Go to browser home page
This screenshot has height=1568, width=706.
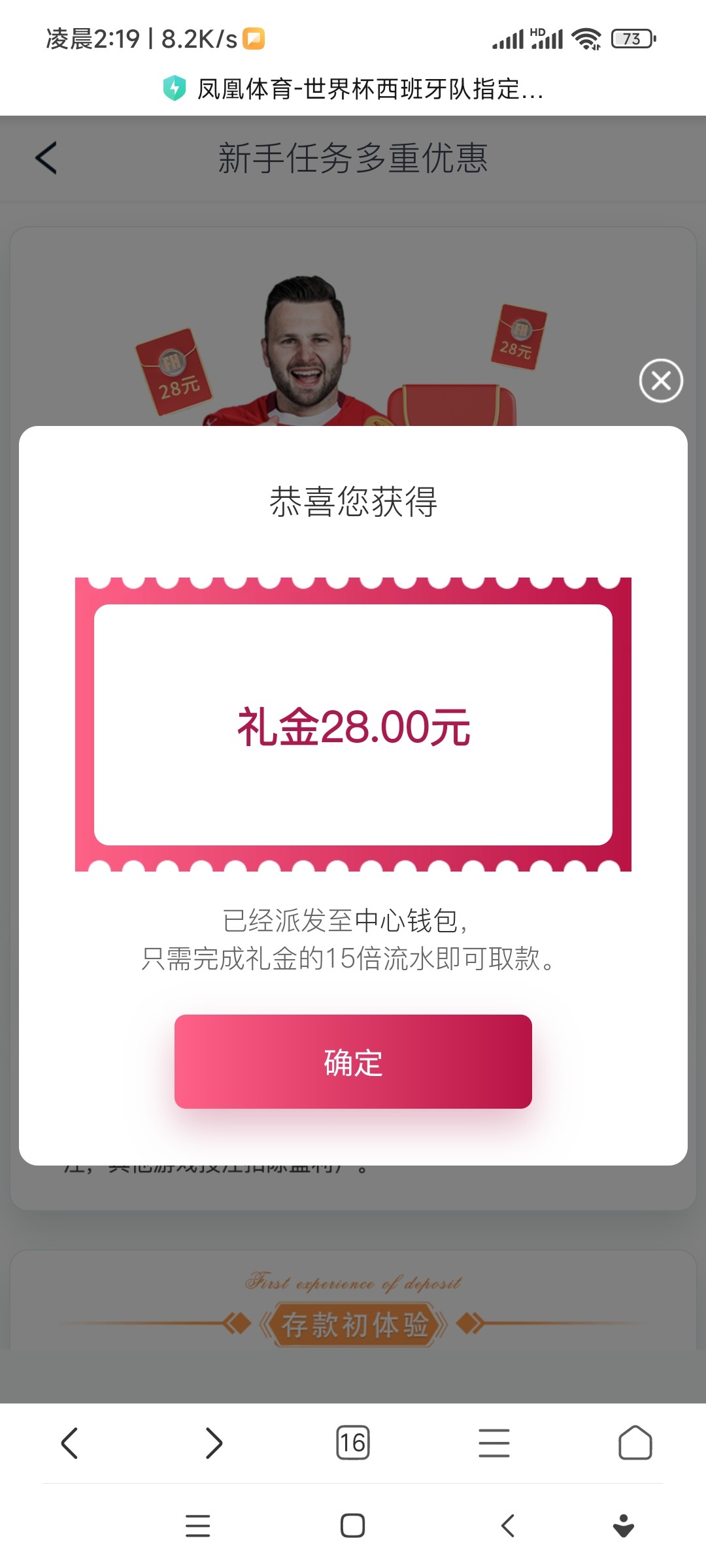click(635, 1443)
